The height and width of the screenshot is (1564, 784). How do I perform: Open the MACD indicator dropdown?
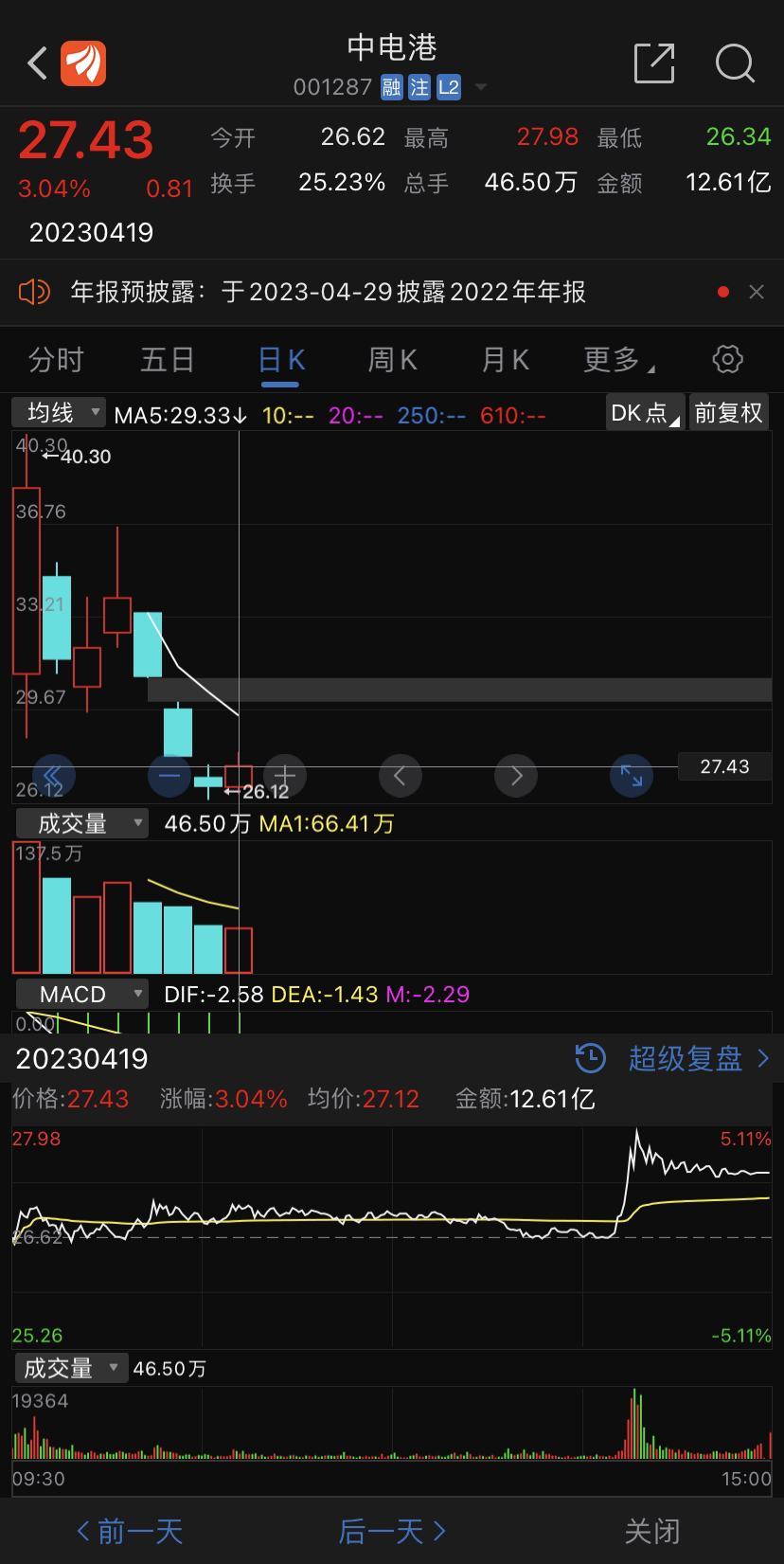83,994
